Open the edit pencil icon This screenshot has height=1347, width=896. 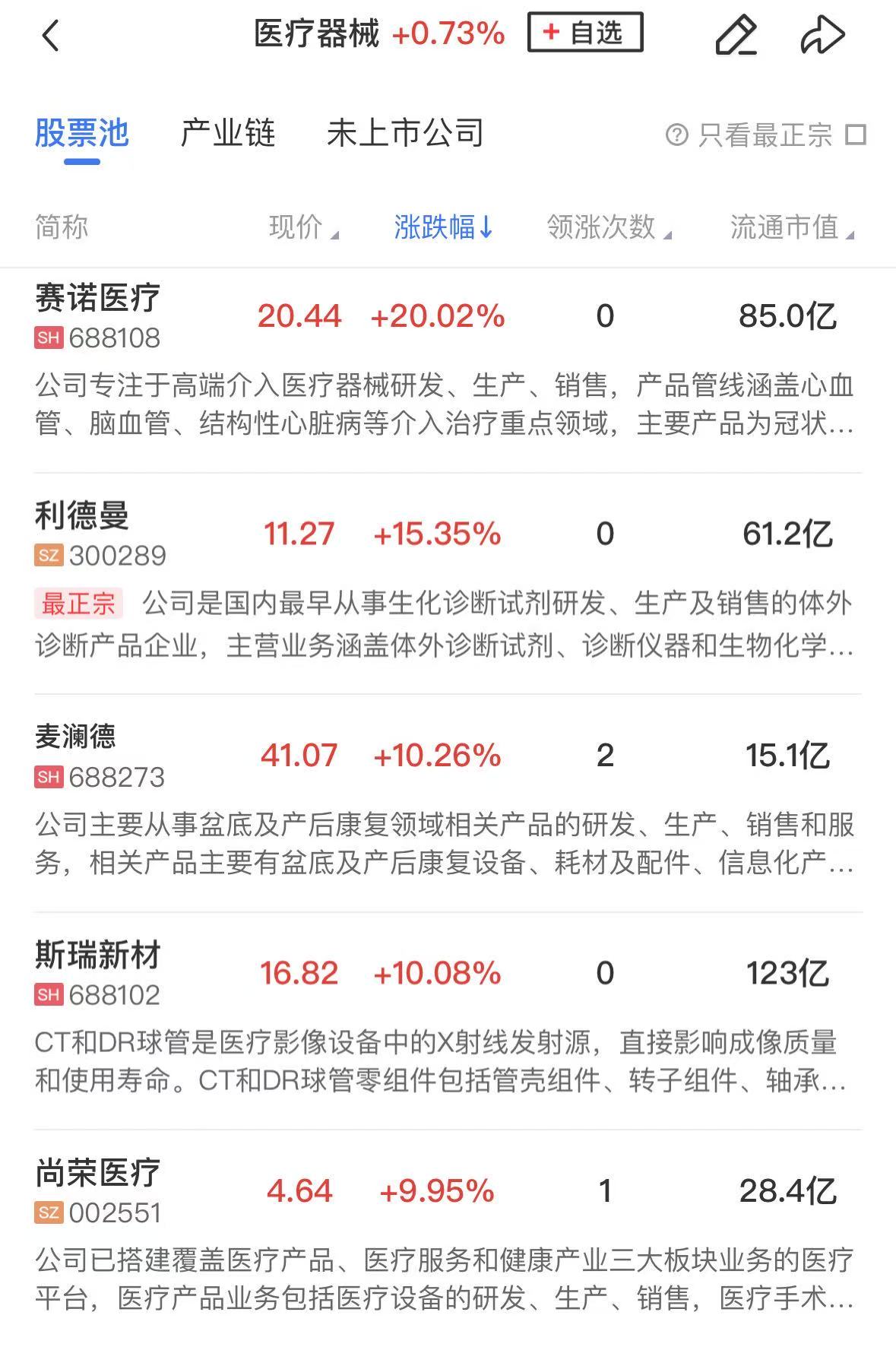(x=736, y=35)
